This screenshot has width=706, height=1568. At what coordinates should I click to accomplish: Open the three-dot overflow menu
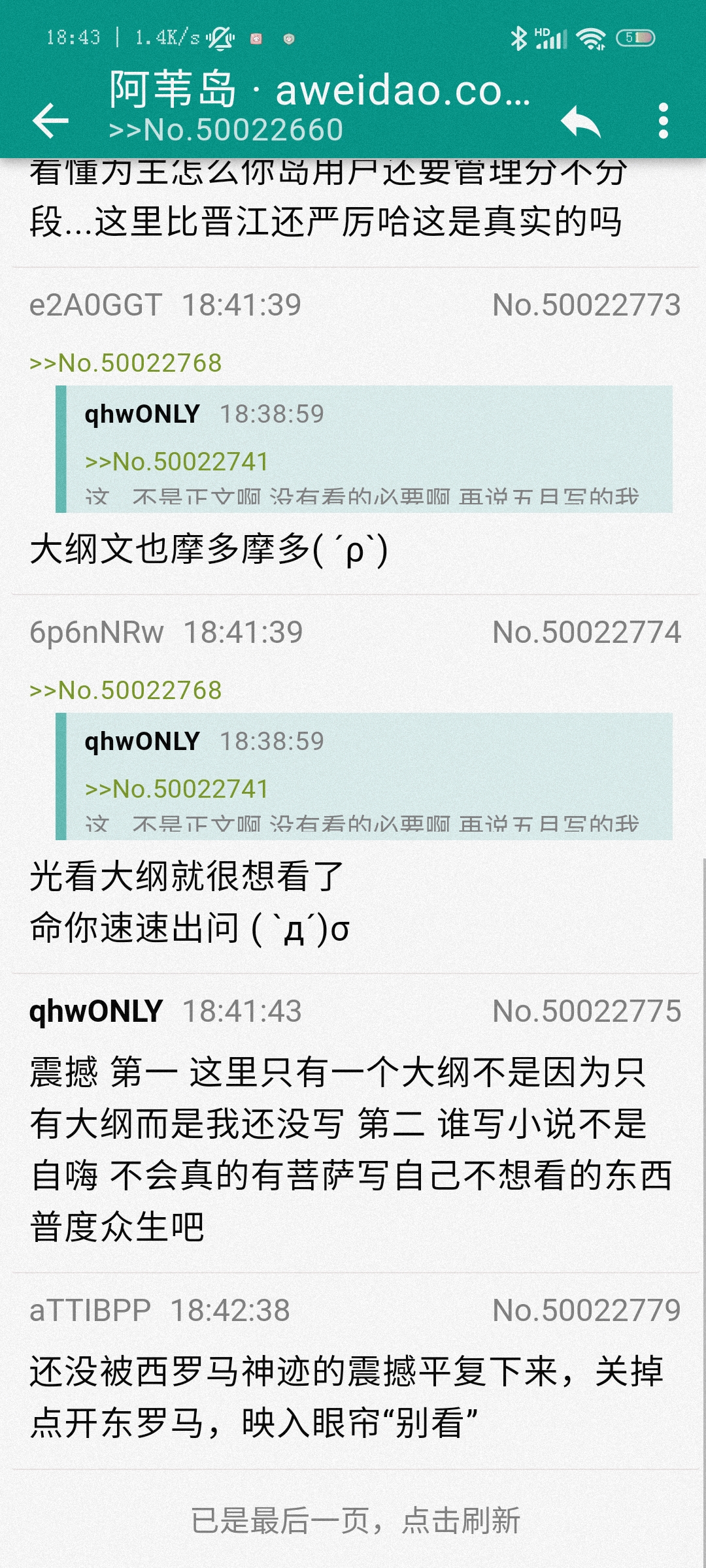click(663, 120)
